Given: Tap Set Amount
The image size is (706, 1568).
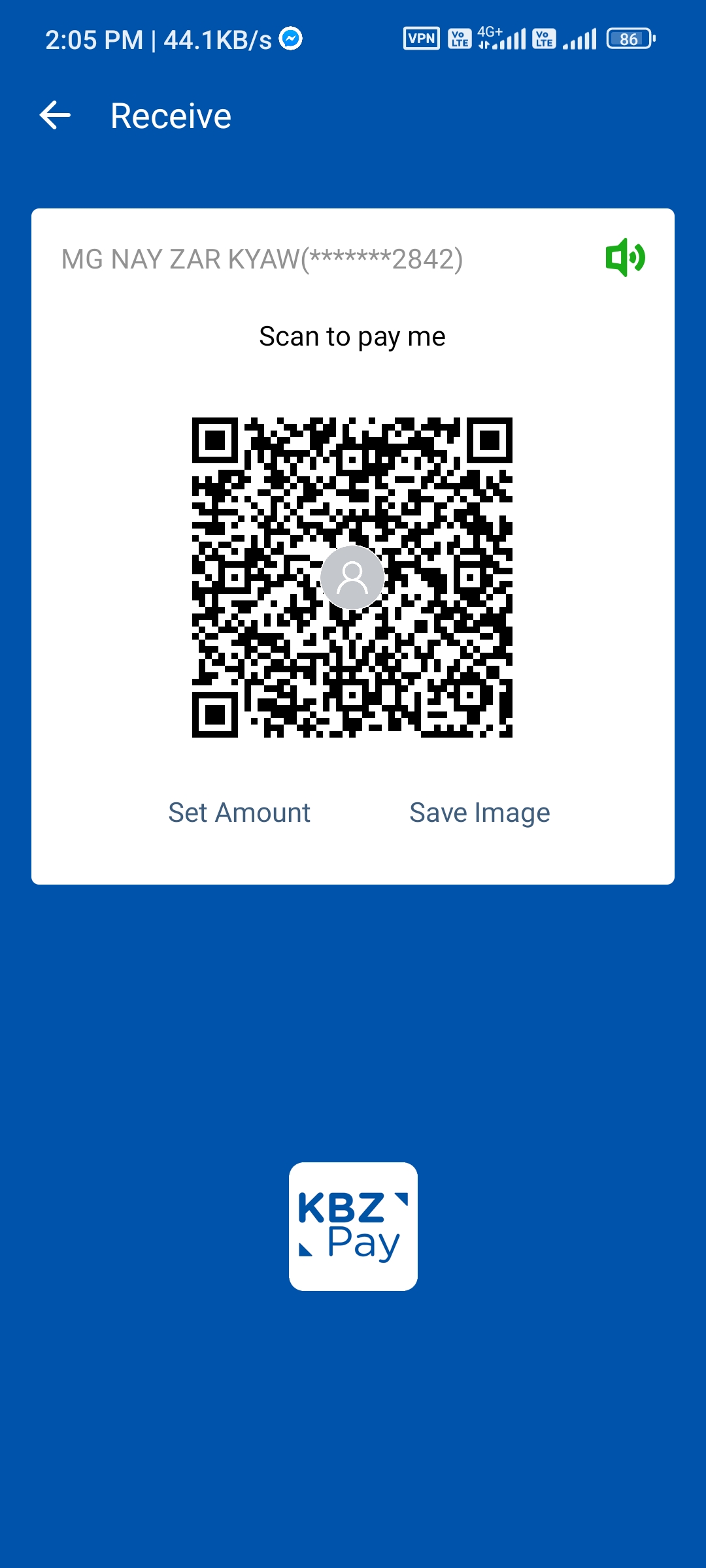Looking at the screenshot, I should [239, 813].
